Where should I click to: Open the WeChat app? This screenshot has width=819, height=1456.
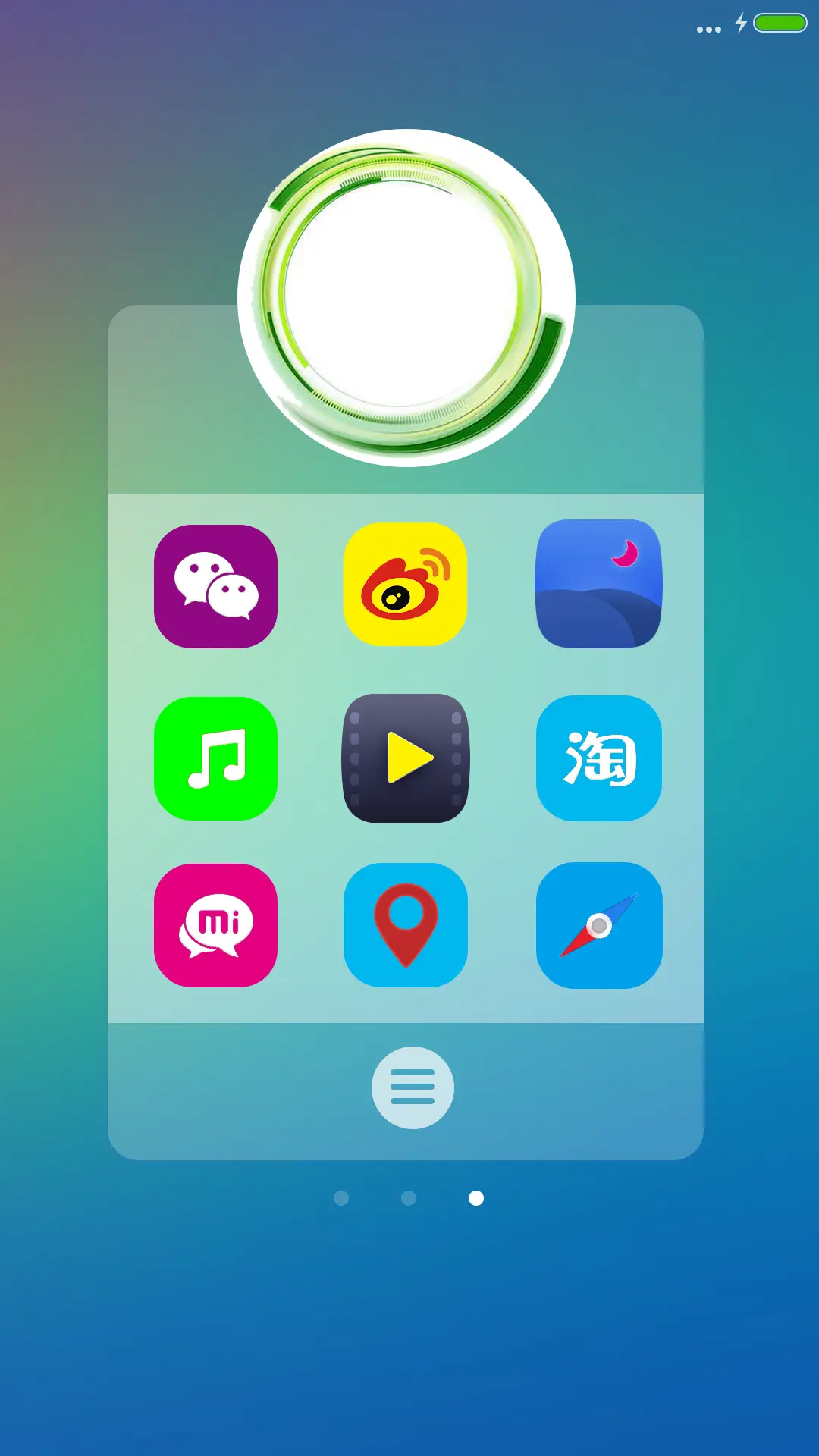coord(217,585)
